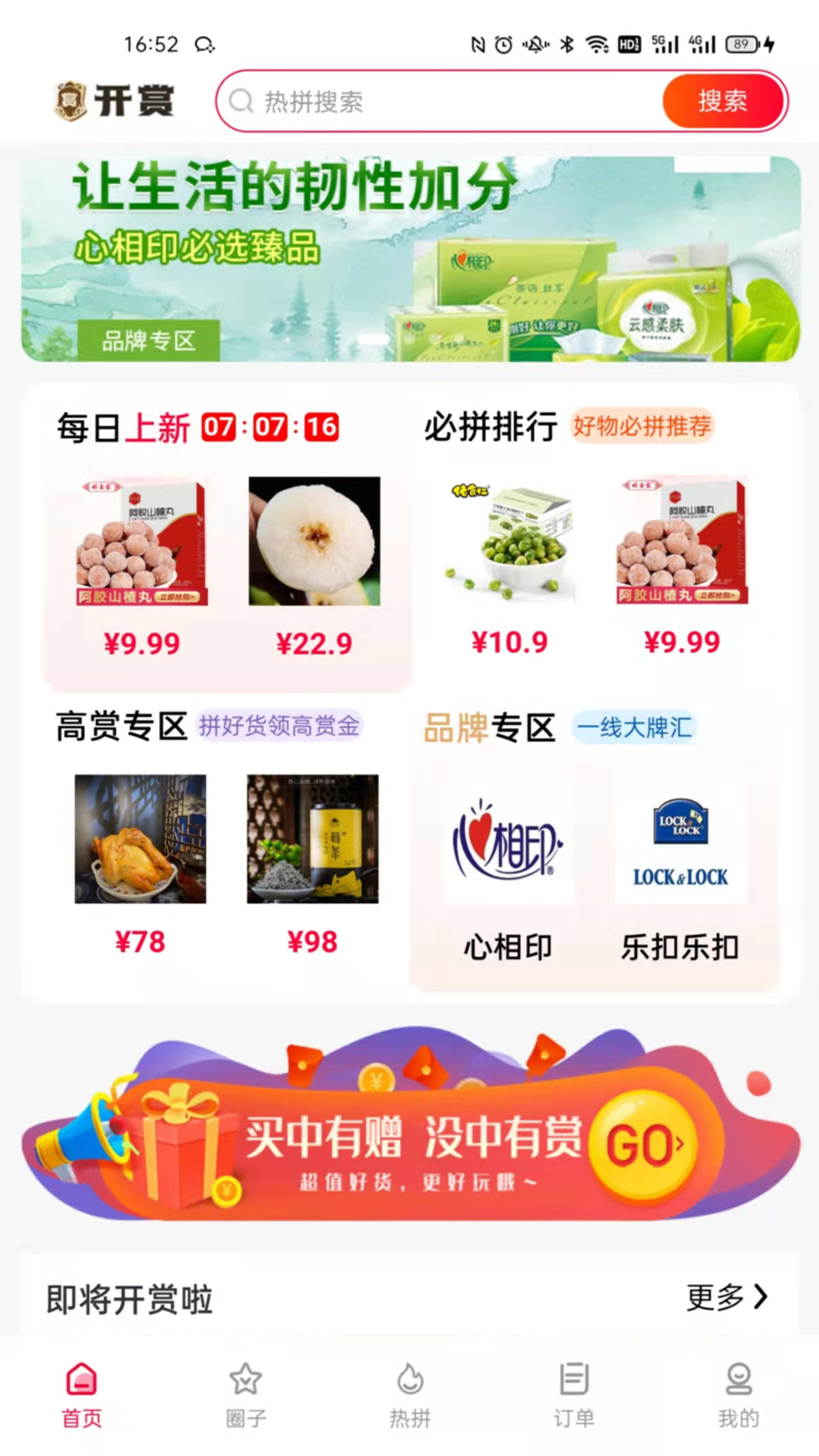The height and width of the screenshot is (1456, 819).
Task: Go to the 订单 tab
Action: click(574, 1395)
